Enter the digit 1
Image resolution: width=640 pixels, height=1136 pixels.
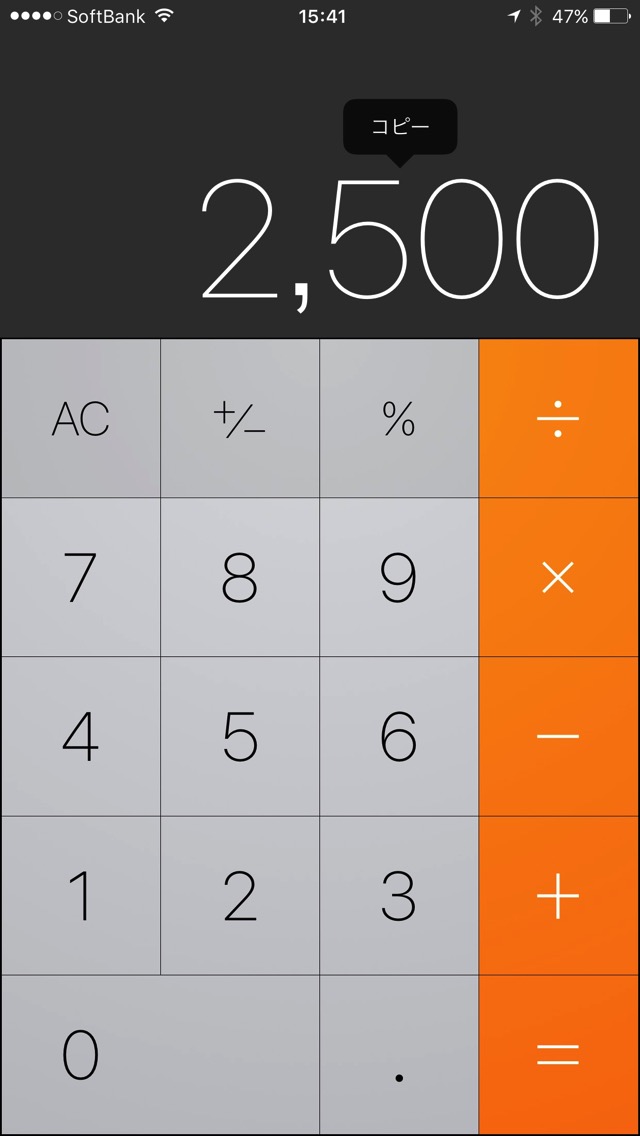(80, 896)
